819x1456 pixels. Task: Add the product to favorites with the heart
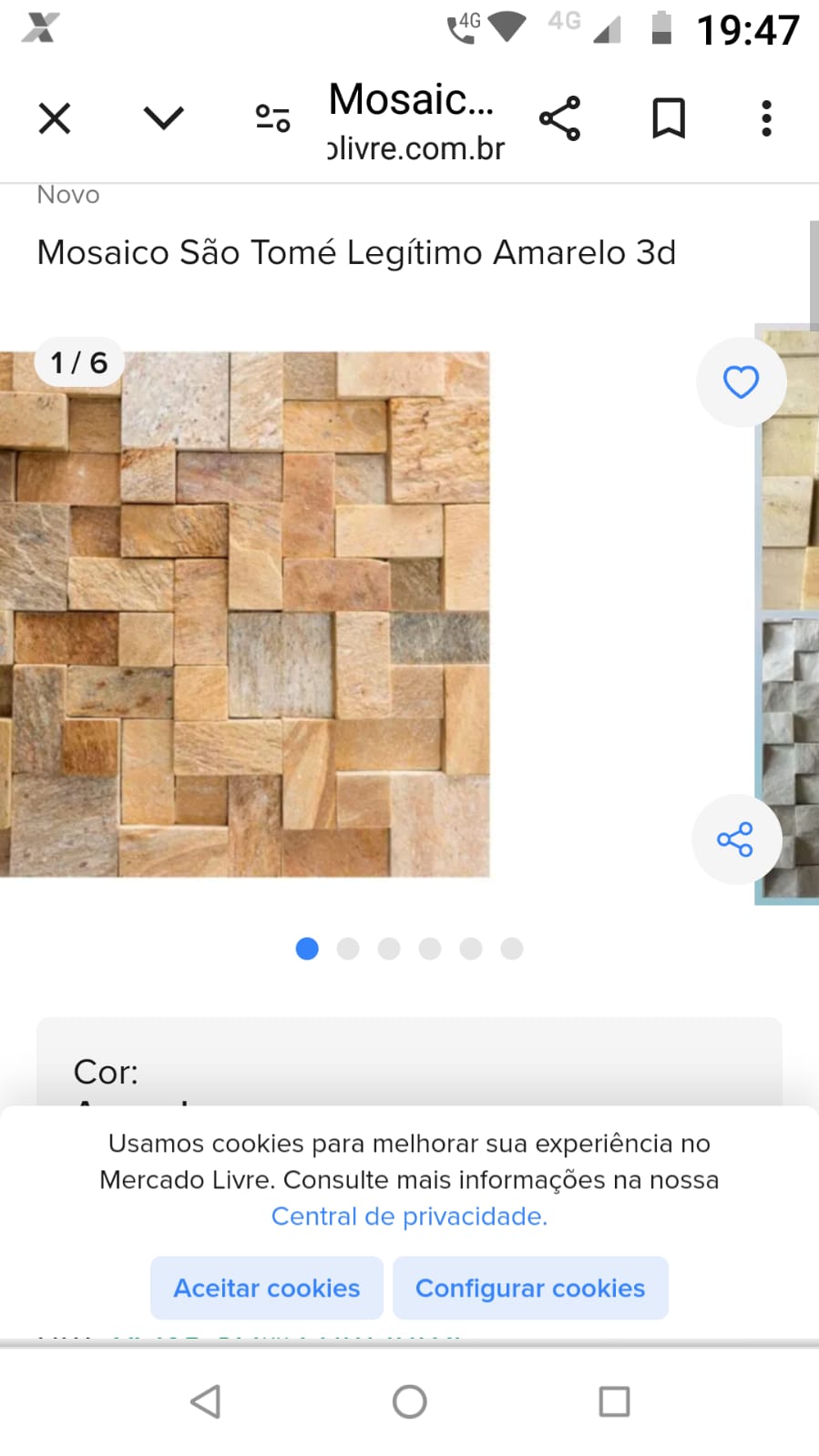pos(741,382)
